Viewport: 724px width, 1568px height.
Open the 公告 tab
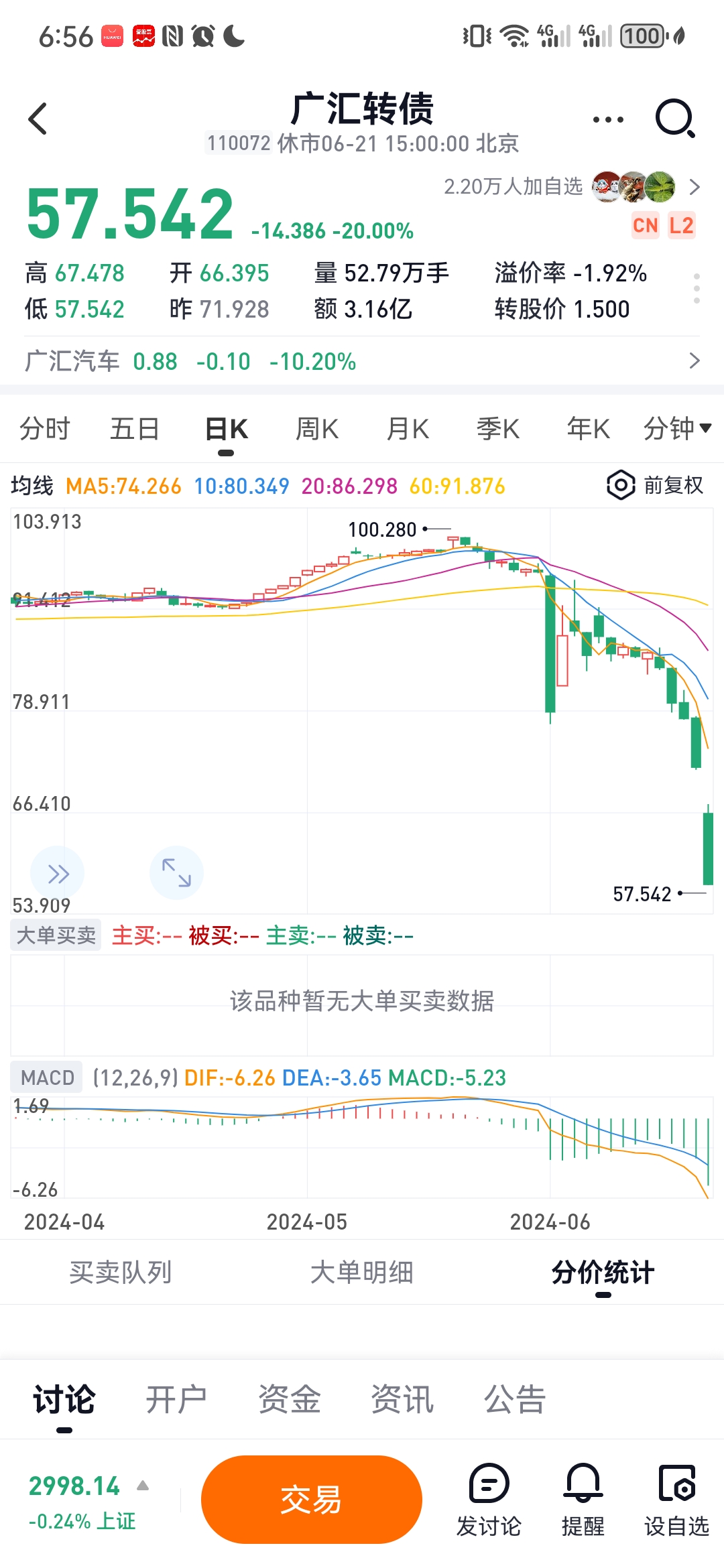515,1399
